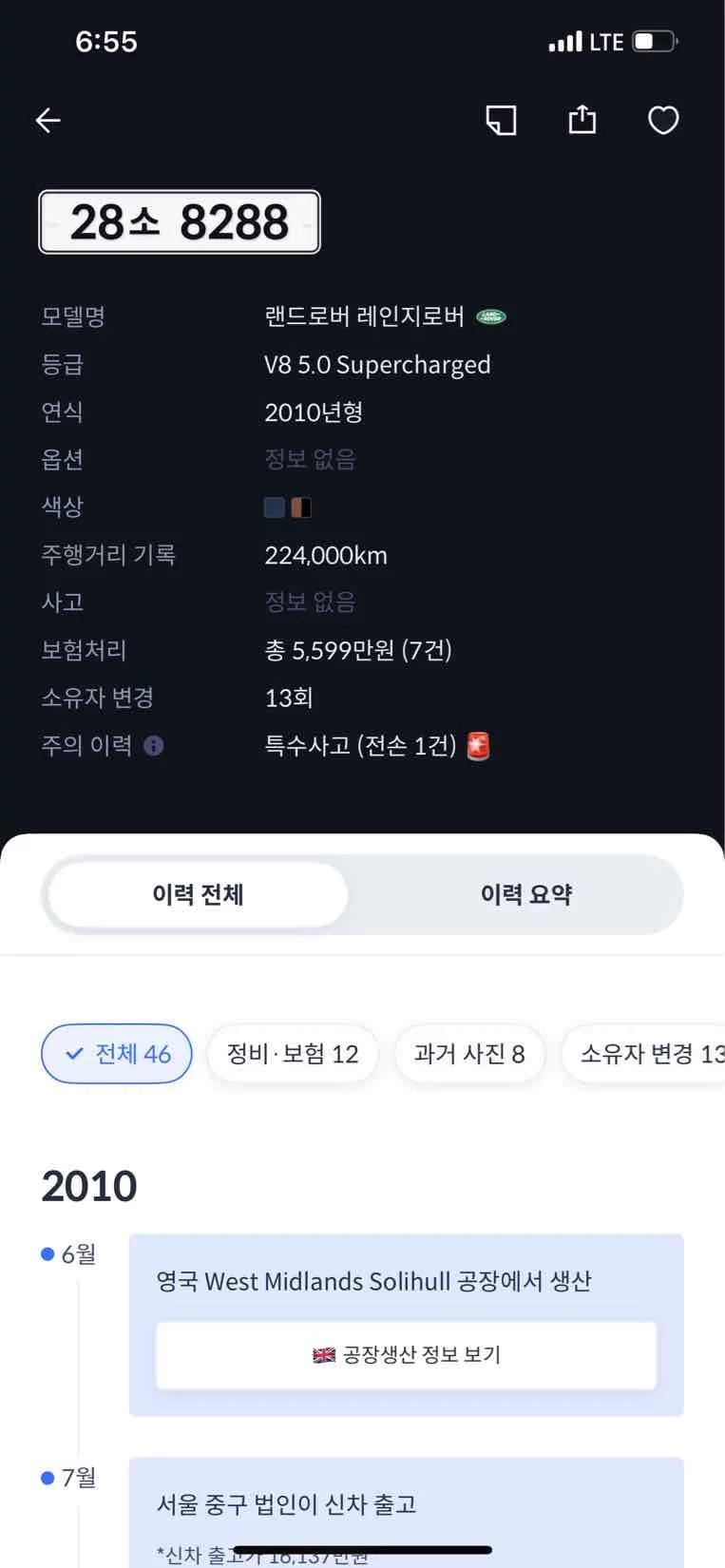
Task: Open info icon next to 주의 이력
Action: pos(154,746)
